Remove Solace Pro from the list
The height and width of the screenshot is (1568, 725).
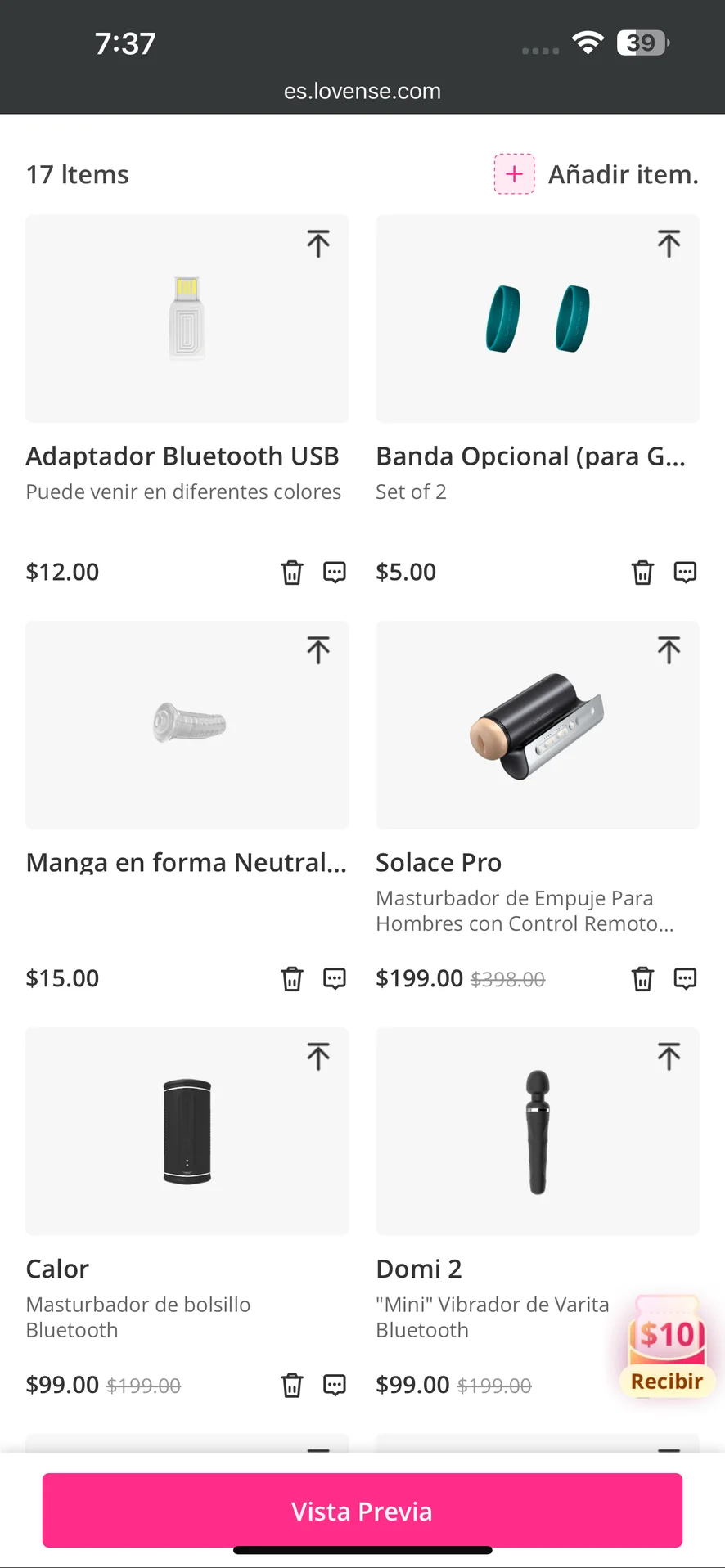click(x=642, y=979)
